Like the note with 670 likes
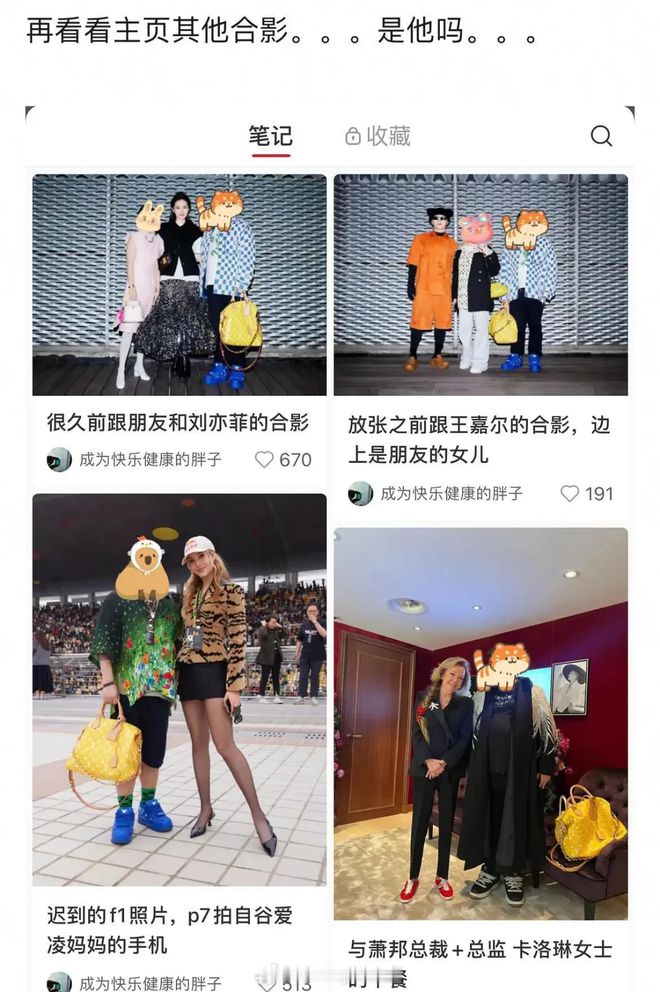This screenshot has height=992, width=660. [265, 460]
